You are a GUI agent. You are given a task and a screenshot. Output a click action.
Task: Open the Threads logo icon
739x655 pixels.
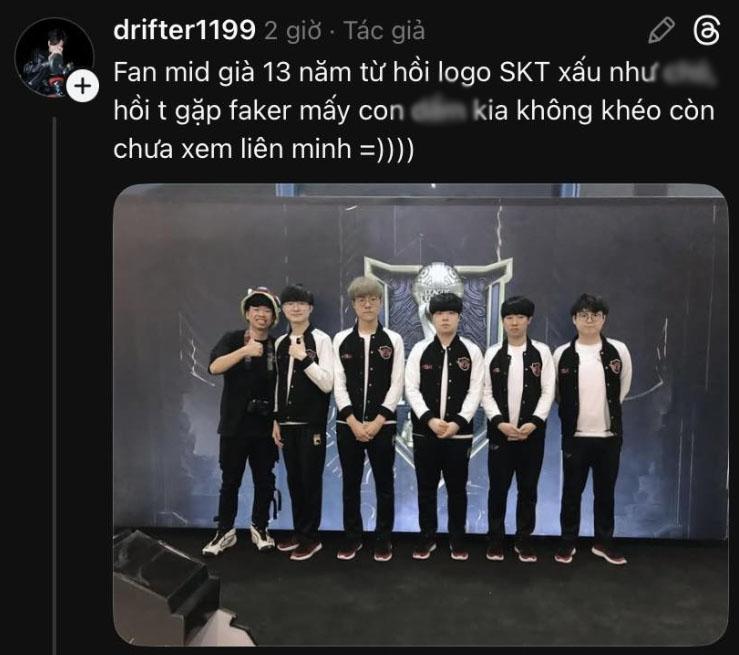click(706, 32)
